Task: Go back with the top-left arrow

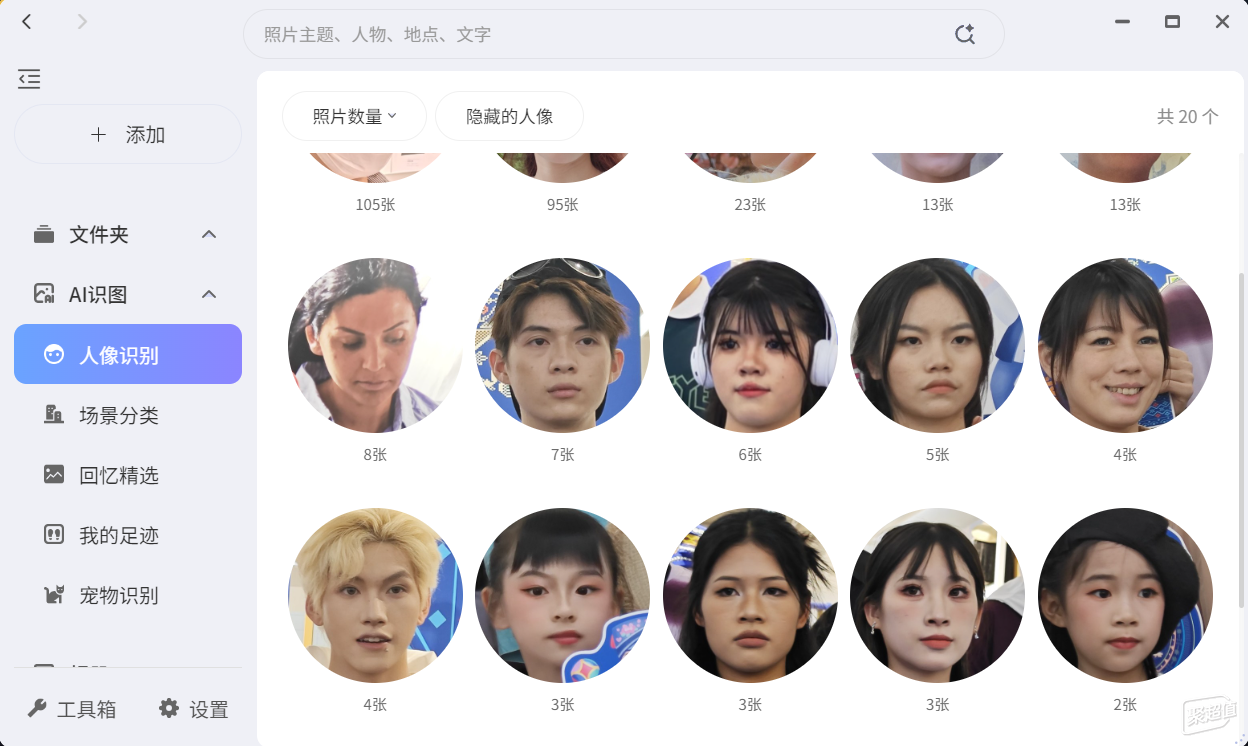Action: (x=27, y=22)
